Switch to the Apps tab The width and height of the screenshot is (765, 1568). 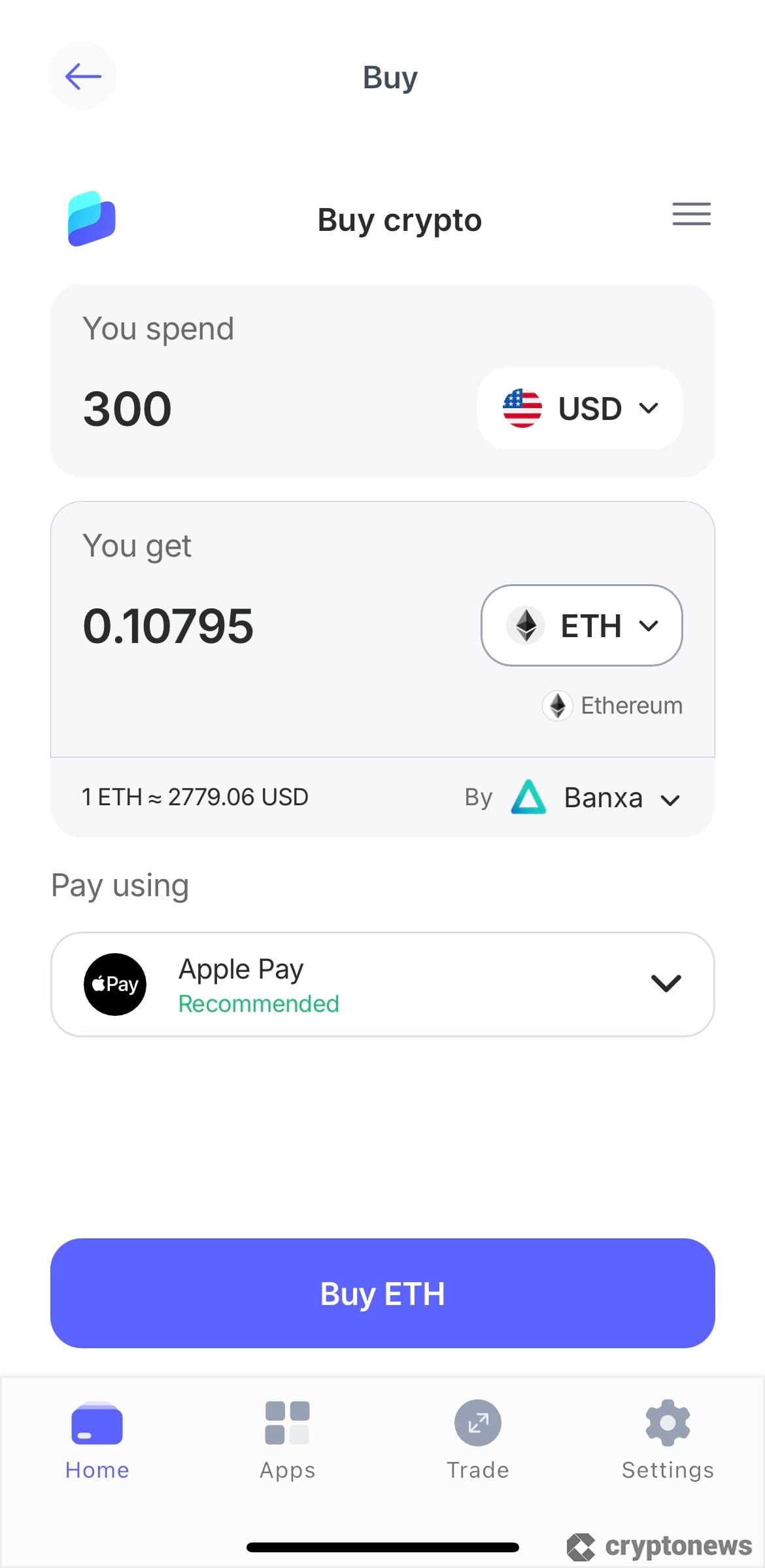click(287, 1440)
